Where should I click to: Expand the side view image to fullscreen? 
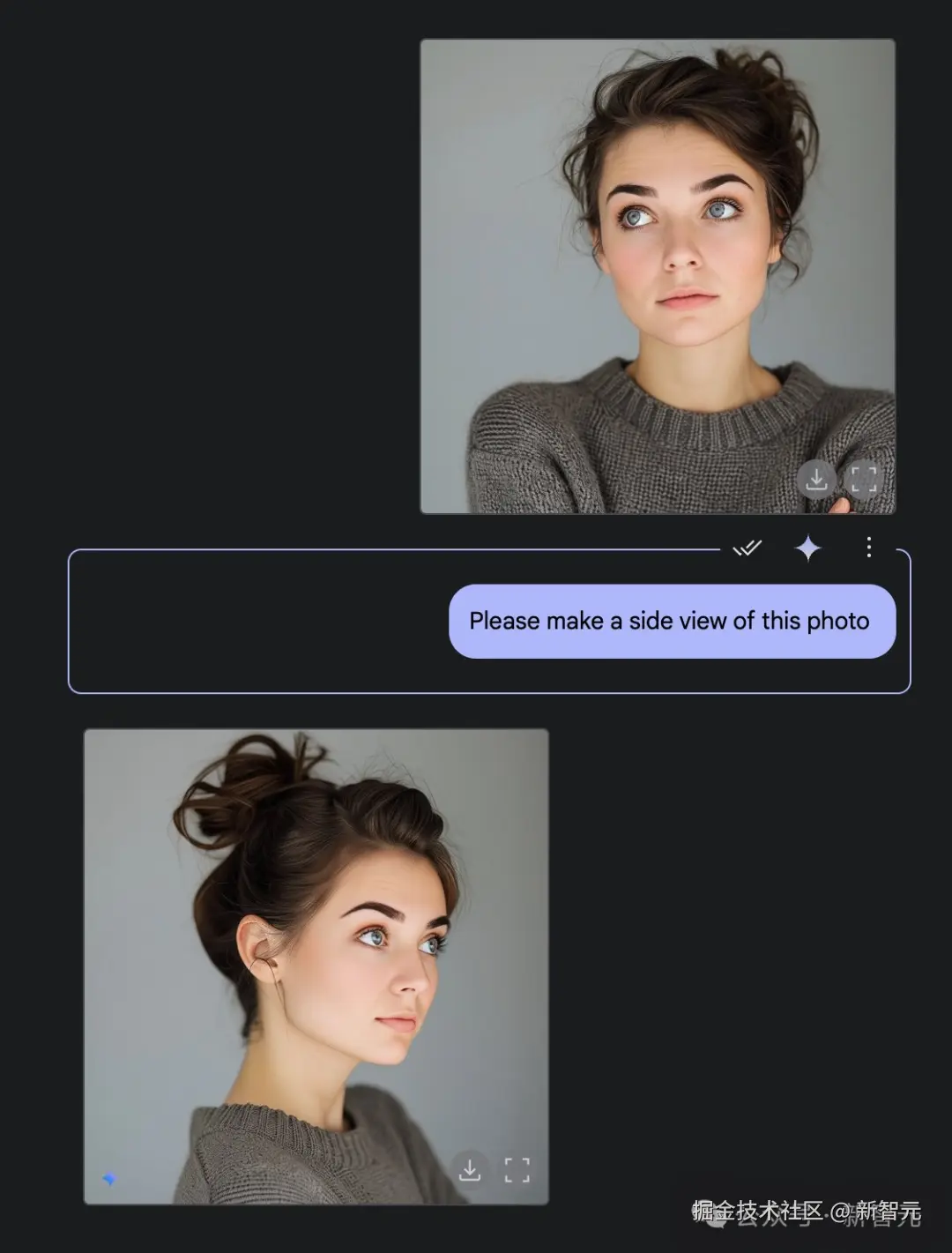[x=517, y=1169]
